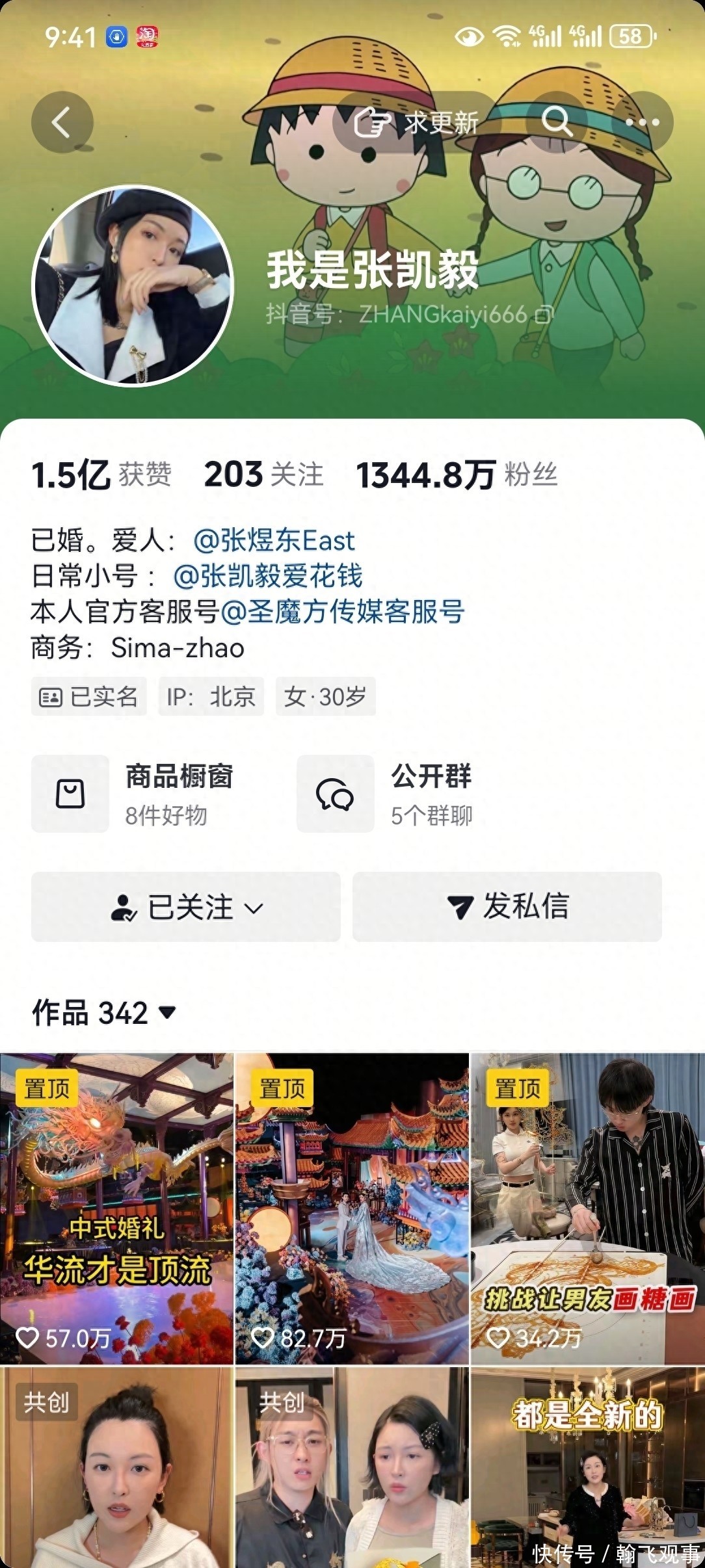Copy the Douyin ID ZHANGkaiyi666
Viewport: 705px width, 1568px height.
543,315
